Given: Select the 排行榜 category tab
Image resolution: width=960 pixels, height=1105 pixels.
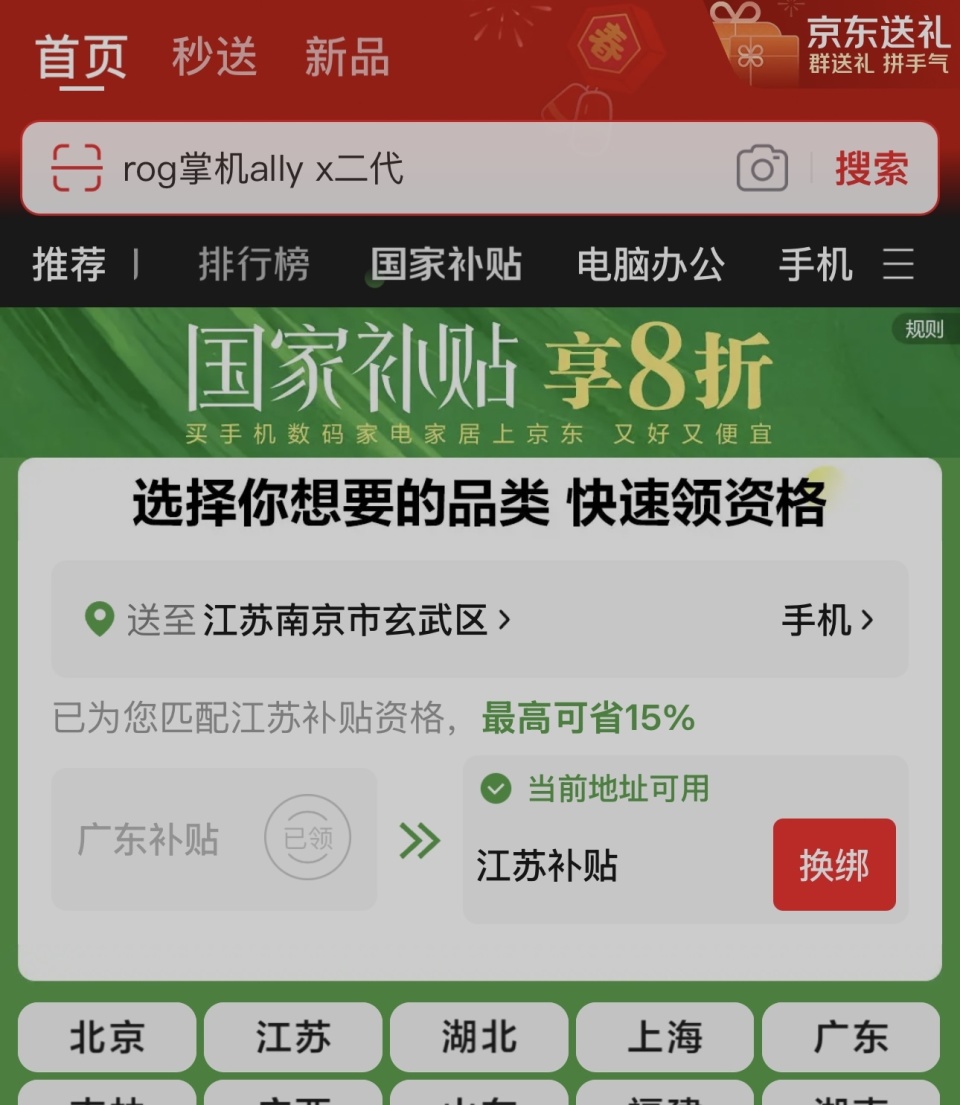Looking at the screenshot, I should (x=254, y=265).
